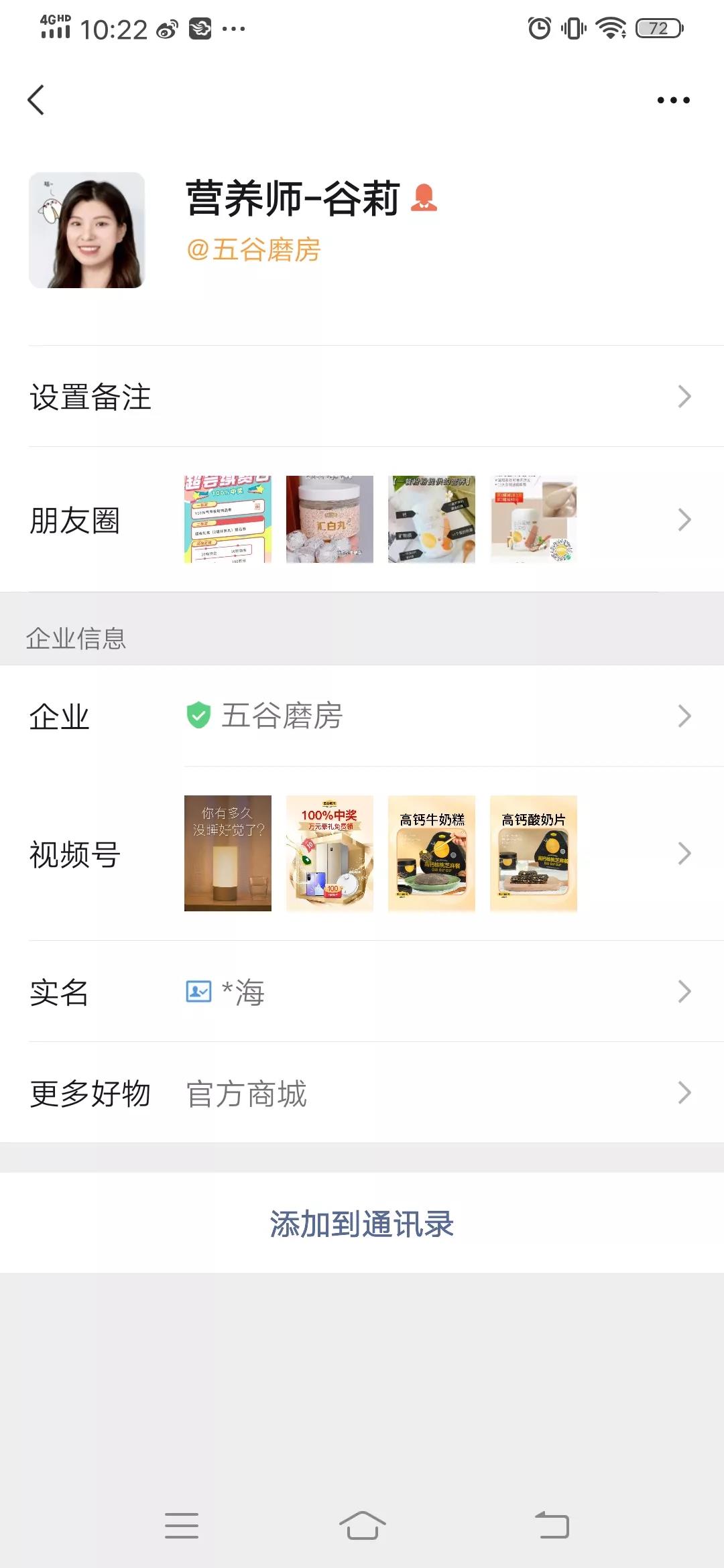Open the 视频号 channel row
This screenshot has height=1568, width=724.
click(362, 854)
